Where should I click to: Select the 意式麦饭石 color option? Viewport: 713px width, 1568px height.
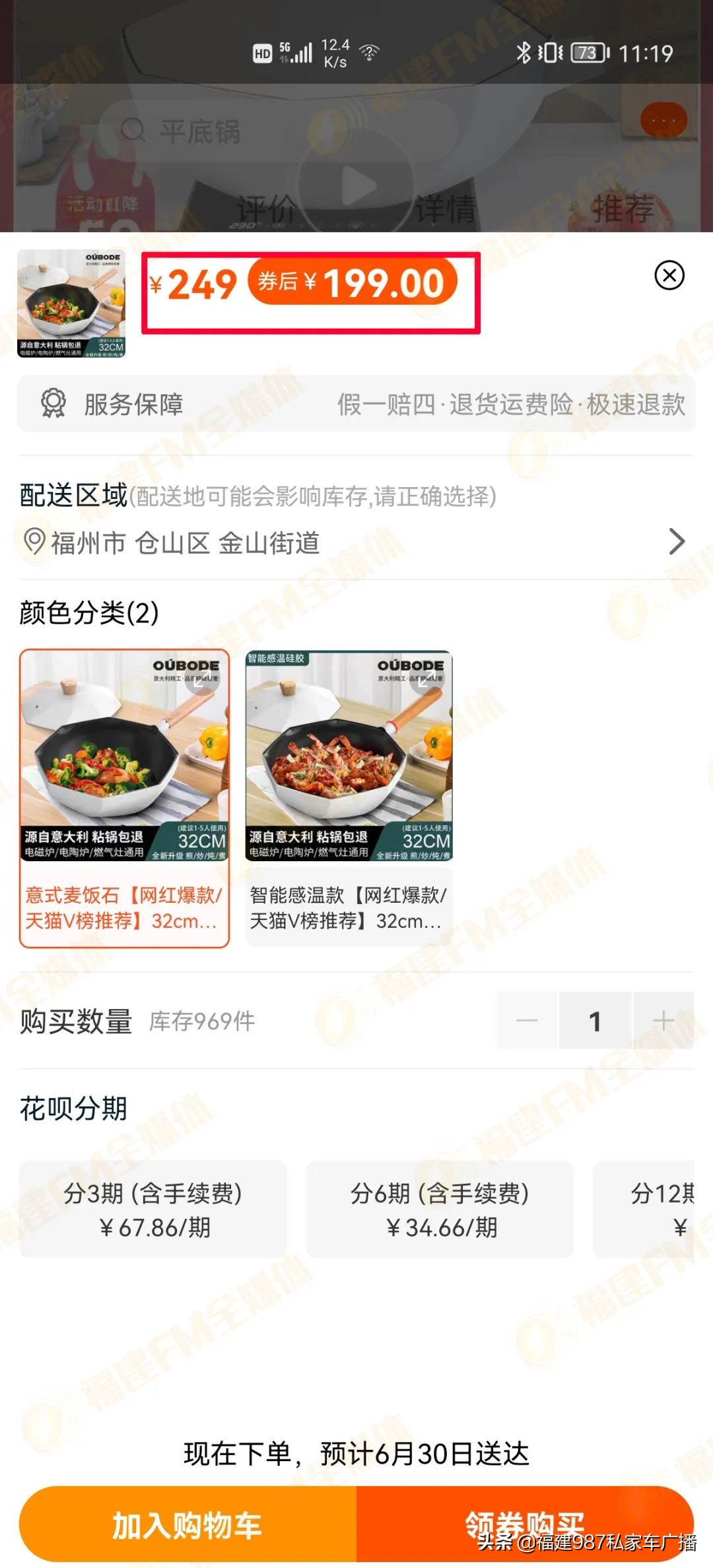click(124, 799)
